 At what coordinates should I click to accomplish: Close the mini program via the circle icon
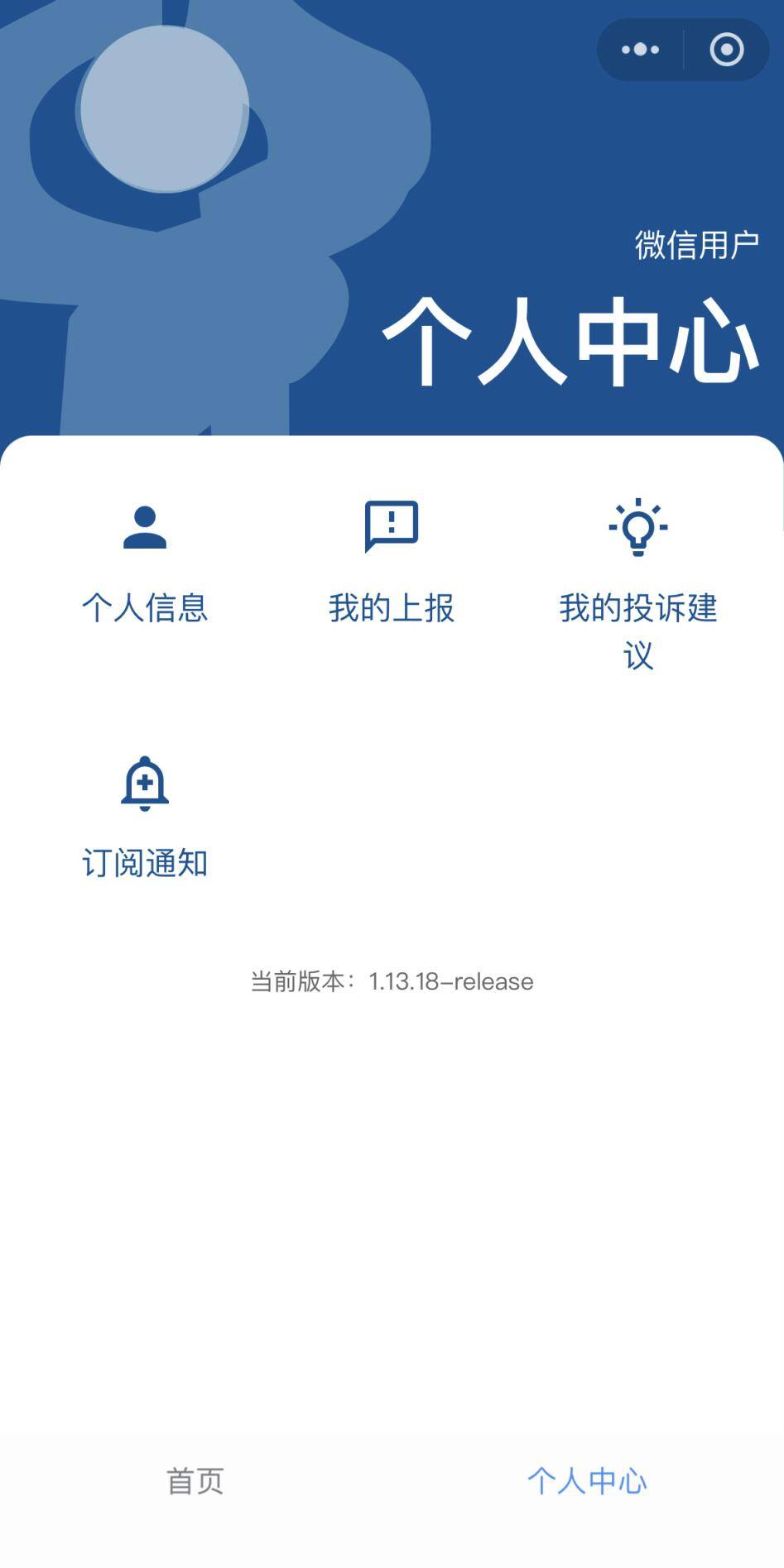(726, 50)
